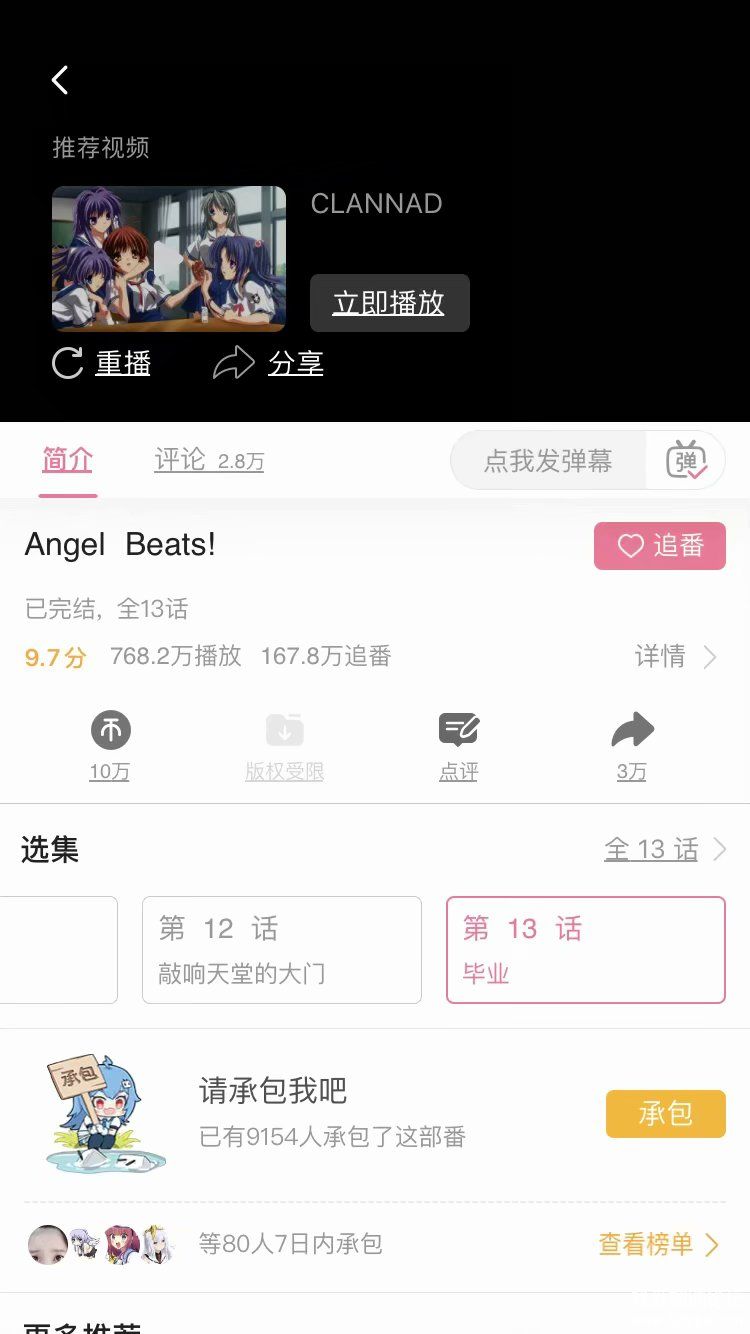Open 查看榜单 sponsor ranking
750x1334 pixels.
coord(658,1244)
